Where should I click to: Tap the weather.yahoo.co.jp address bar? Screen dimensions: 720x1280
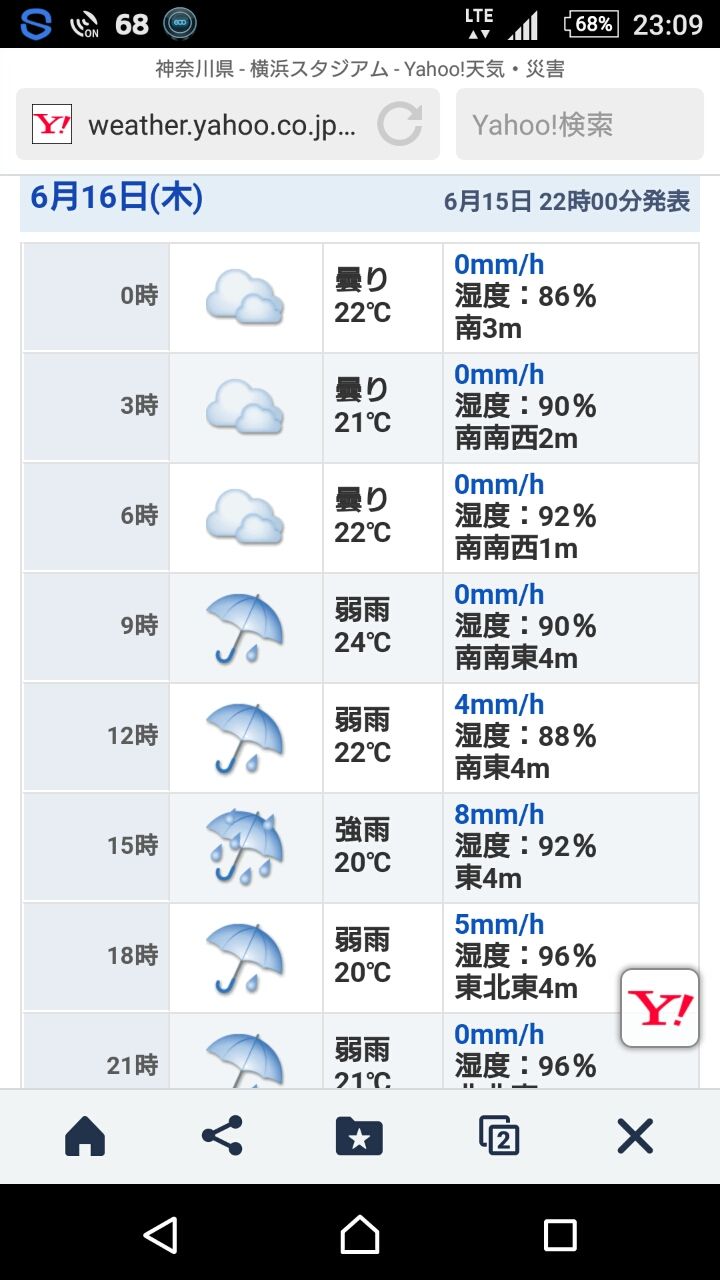click(220, 125)
